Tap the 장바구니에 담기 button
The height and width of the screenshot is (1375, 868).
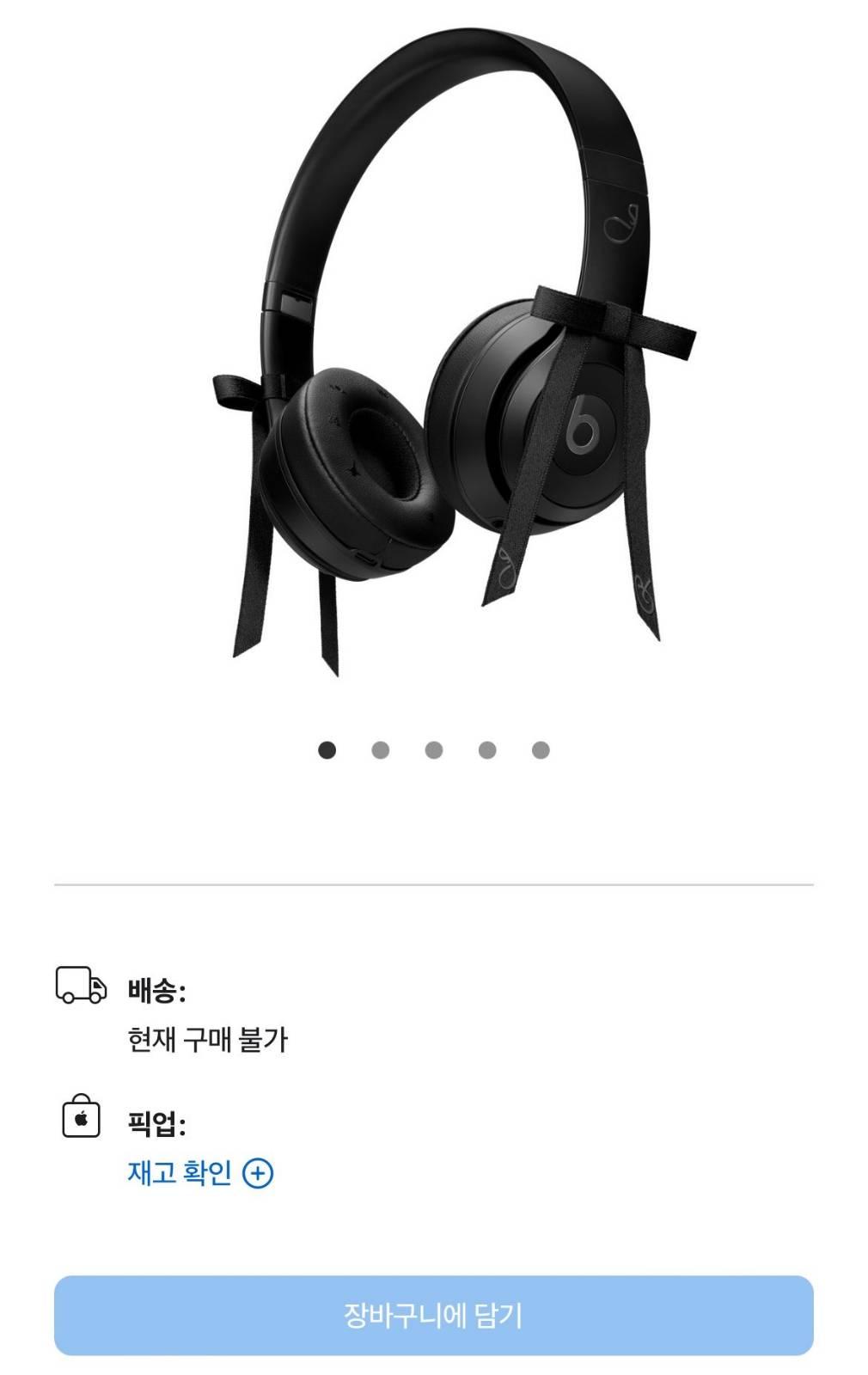(x=433, y=1315)
